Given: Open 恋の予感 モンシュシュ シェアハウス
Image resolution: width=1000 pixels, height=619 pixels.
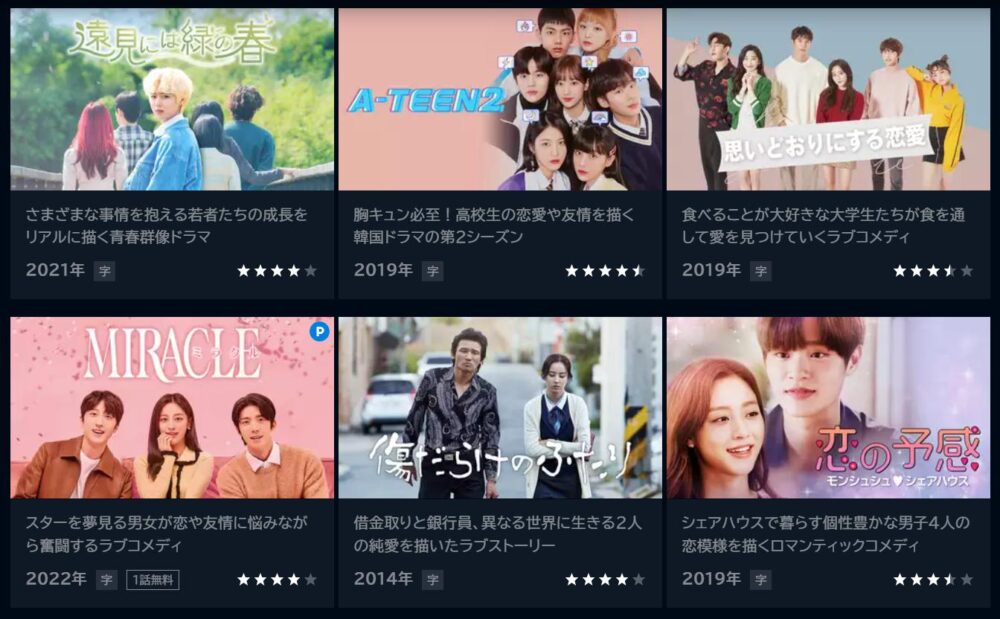Looking at the screenshot, I should (x=827, y=408).
